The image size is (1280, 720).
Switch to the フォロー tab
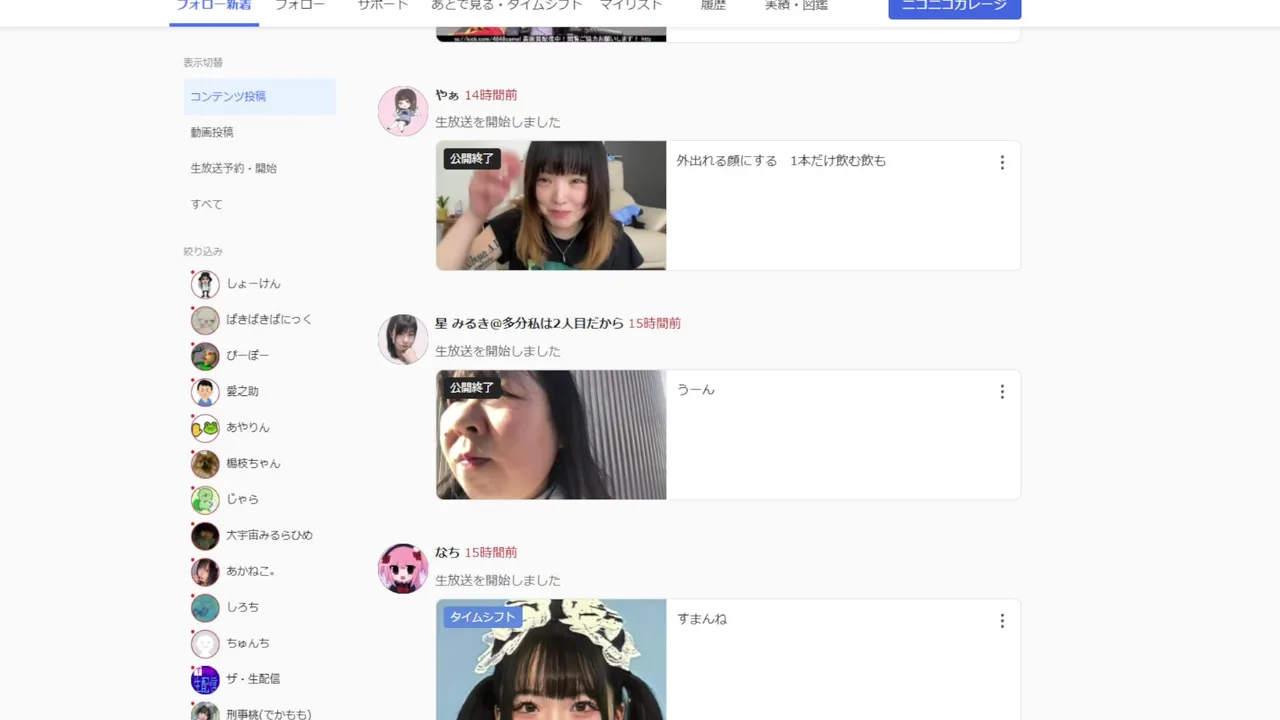tap(300, 6)
